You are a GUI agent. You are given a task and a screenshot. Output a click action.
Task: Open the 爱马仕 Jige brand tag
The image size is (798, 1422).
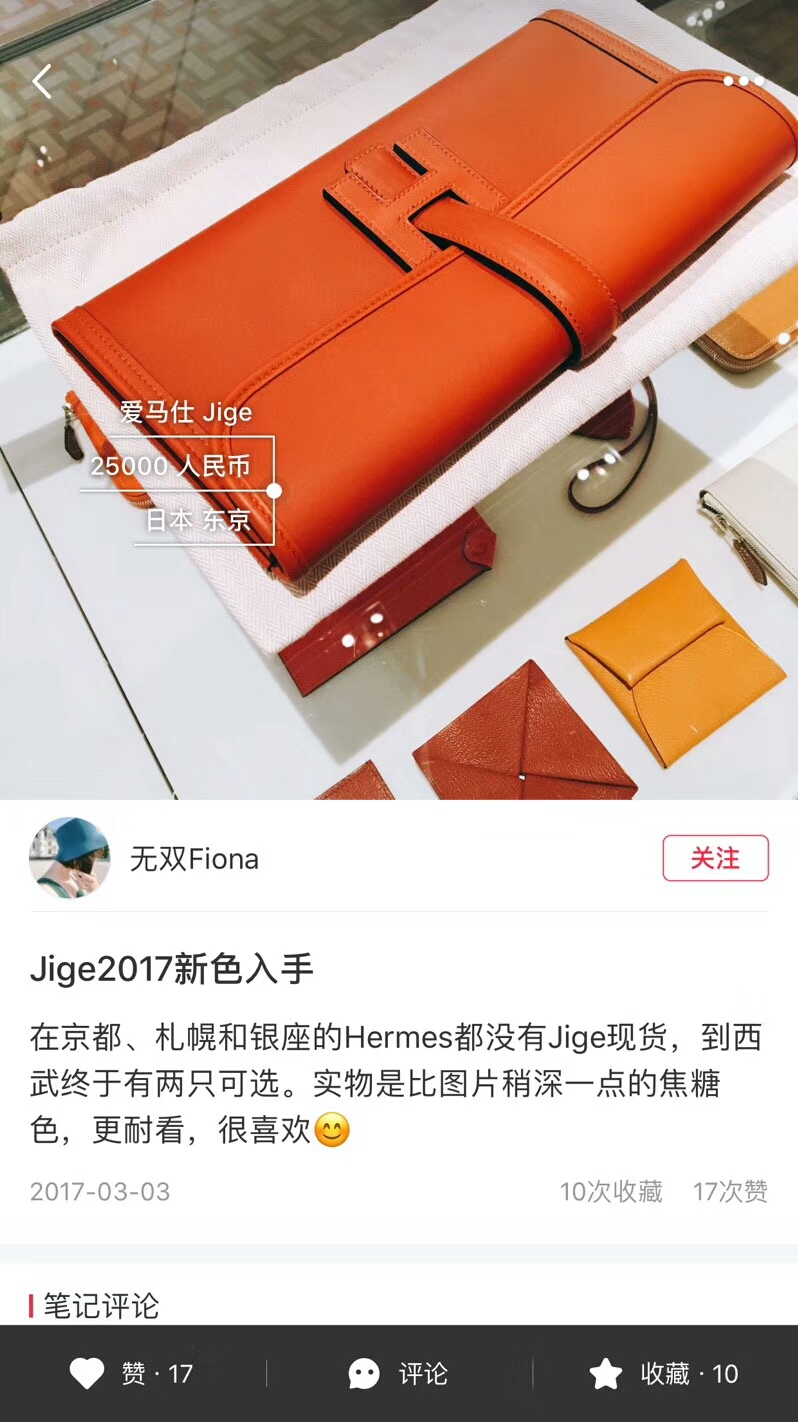pyautogui.click(x=186, y=412)
